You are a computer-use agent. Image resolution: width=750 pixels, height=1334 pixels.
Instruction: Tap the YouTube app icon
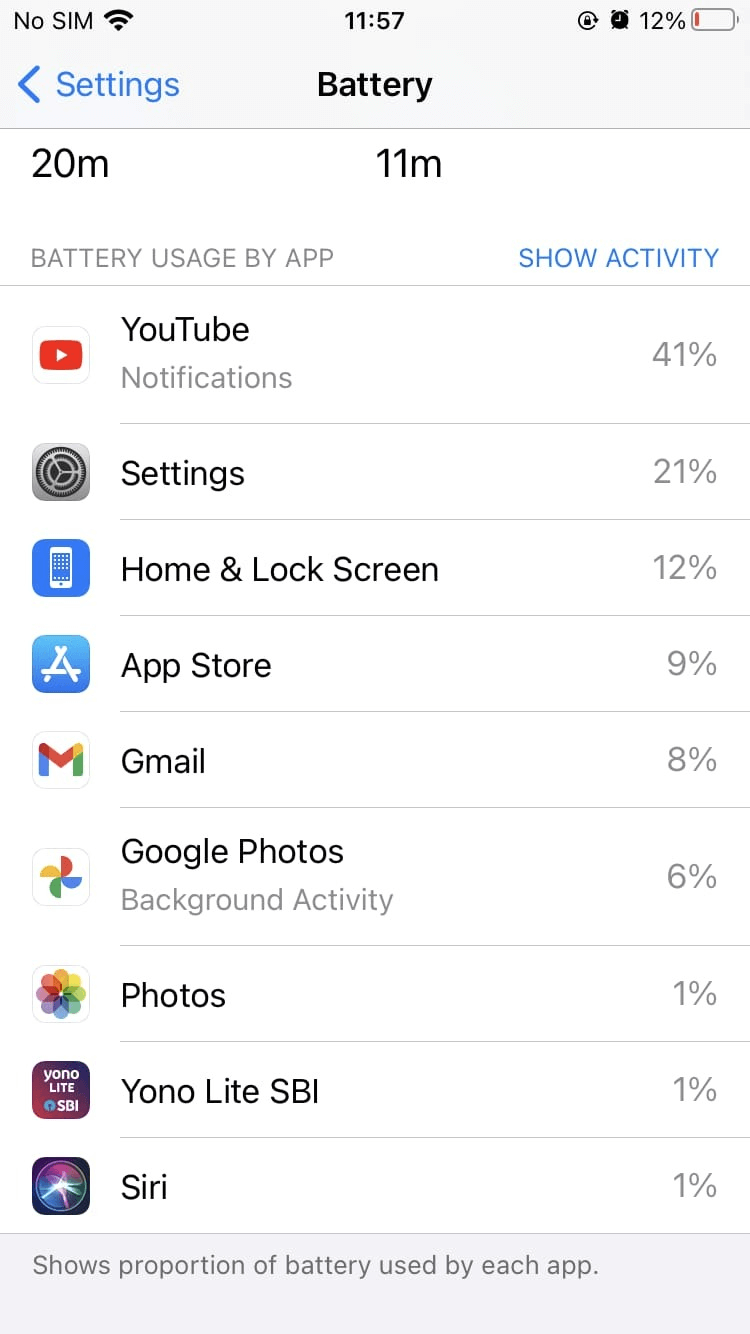60,354
